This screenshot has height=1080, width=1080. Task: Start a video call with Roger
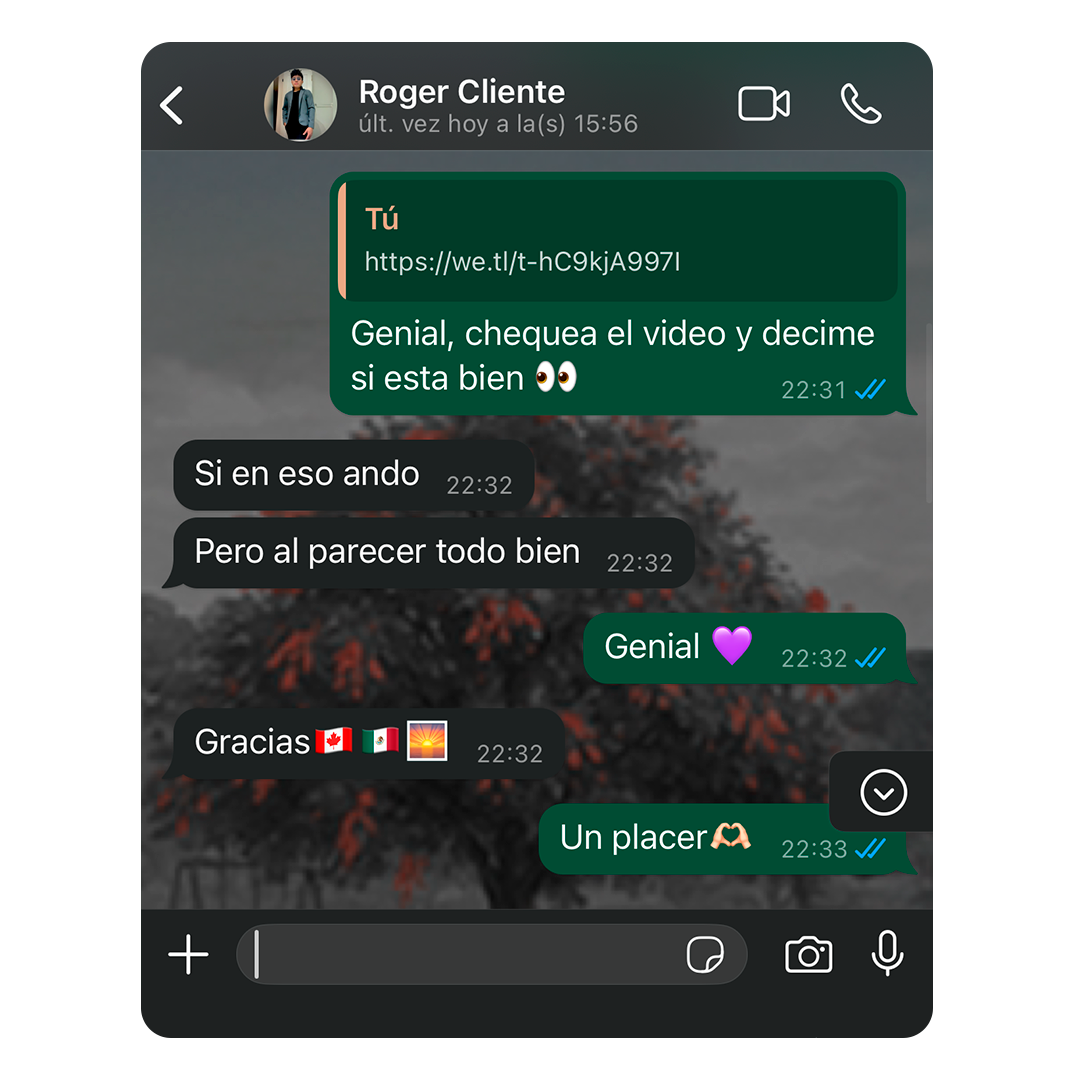[x=764, y=104]
